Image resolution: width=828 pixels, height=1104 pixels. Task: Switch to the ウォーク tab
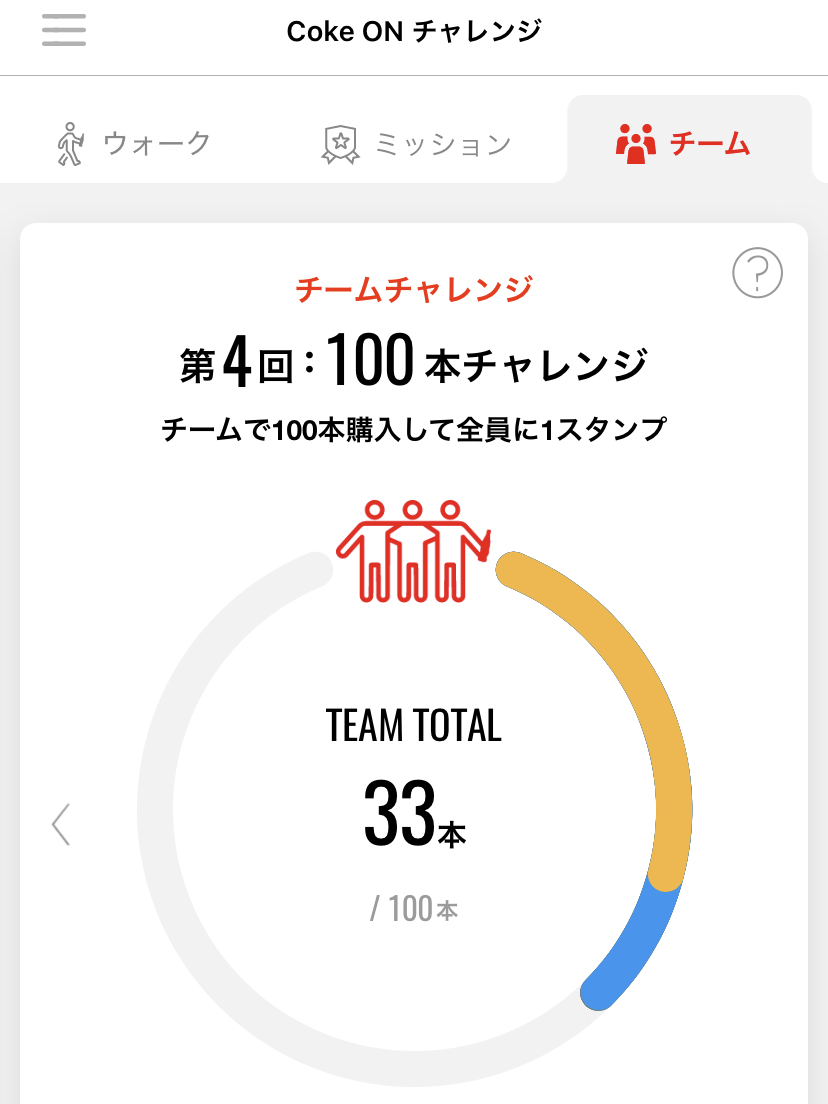point(133,144)
